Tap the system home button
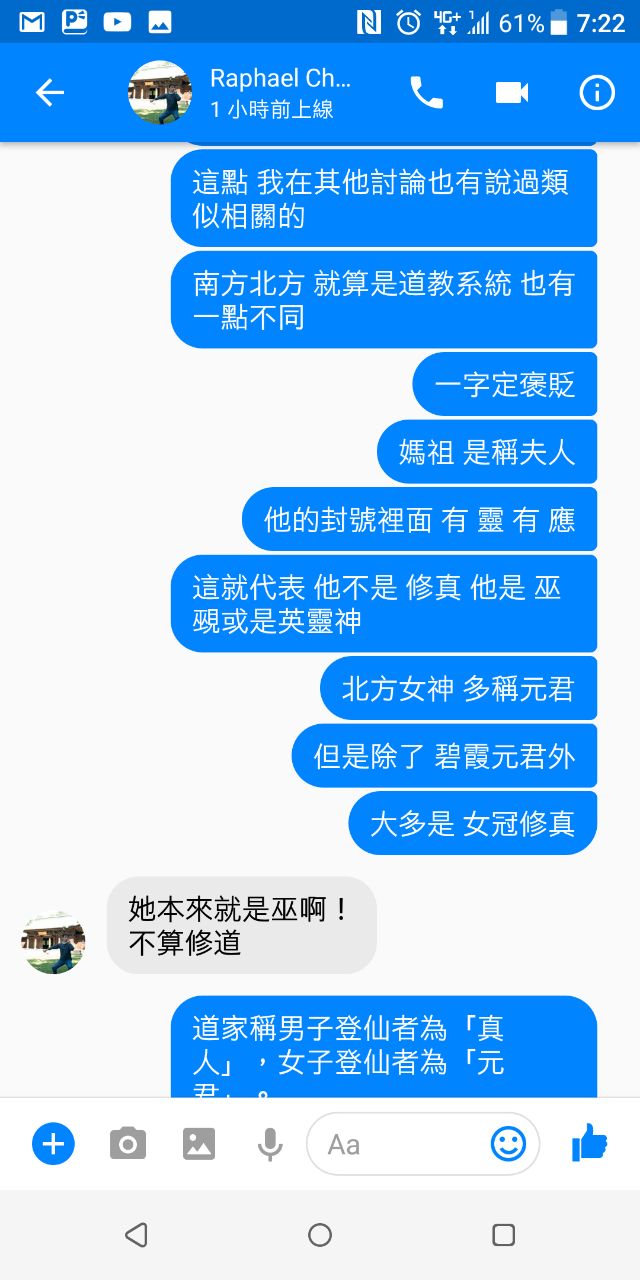This screenshot has width=640, height=1280. click(x=320, y=1235)
